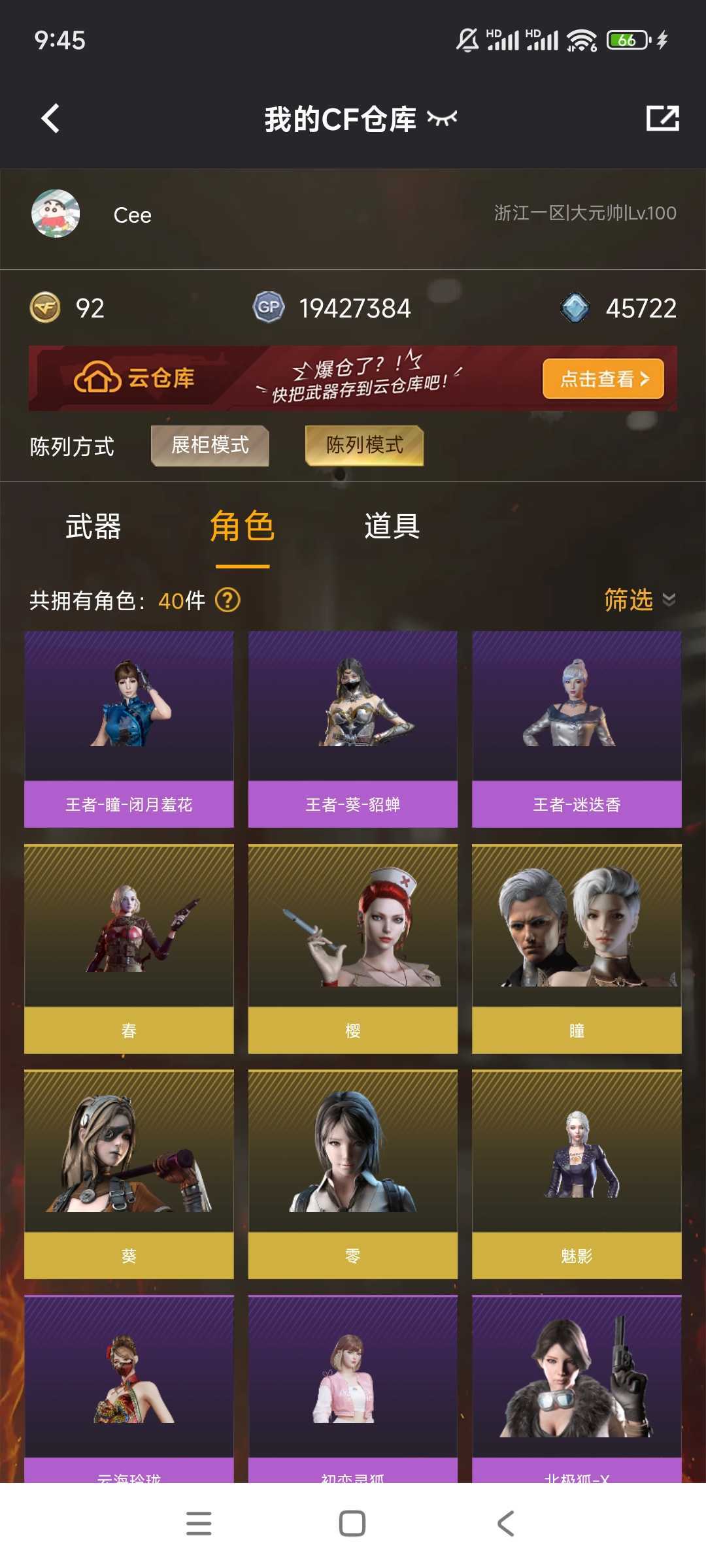Select 展柜模式 display mode

click(210, 446)
